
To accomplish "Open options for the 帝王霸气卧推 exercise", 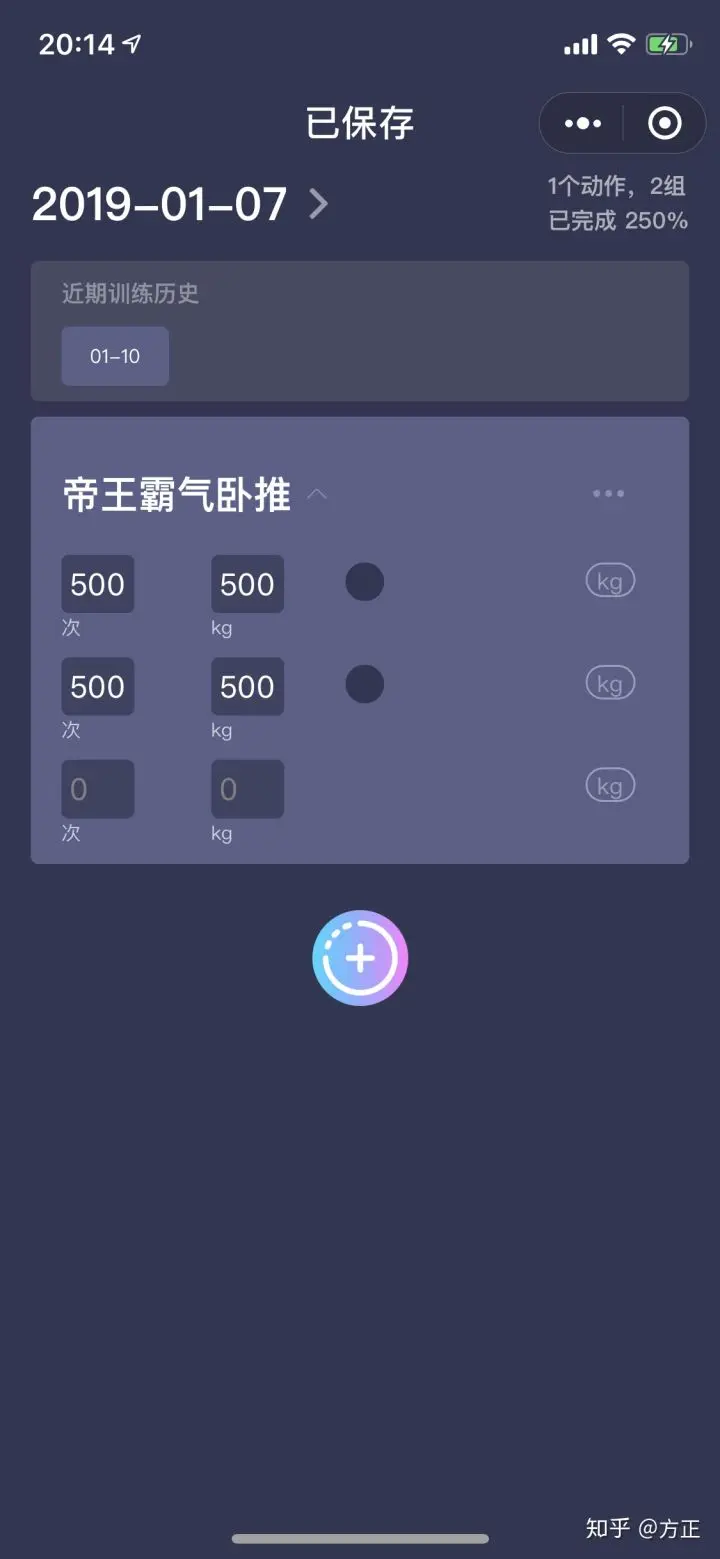I will click(x=608, y=494).
